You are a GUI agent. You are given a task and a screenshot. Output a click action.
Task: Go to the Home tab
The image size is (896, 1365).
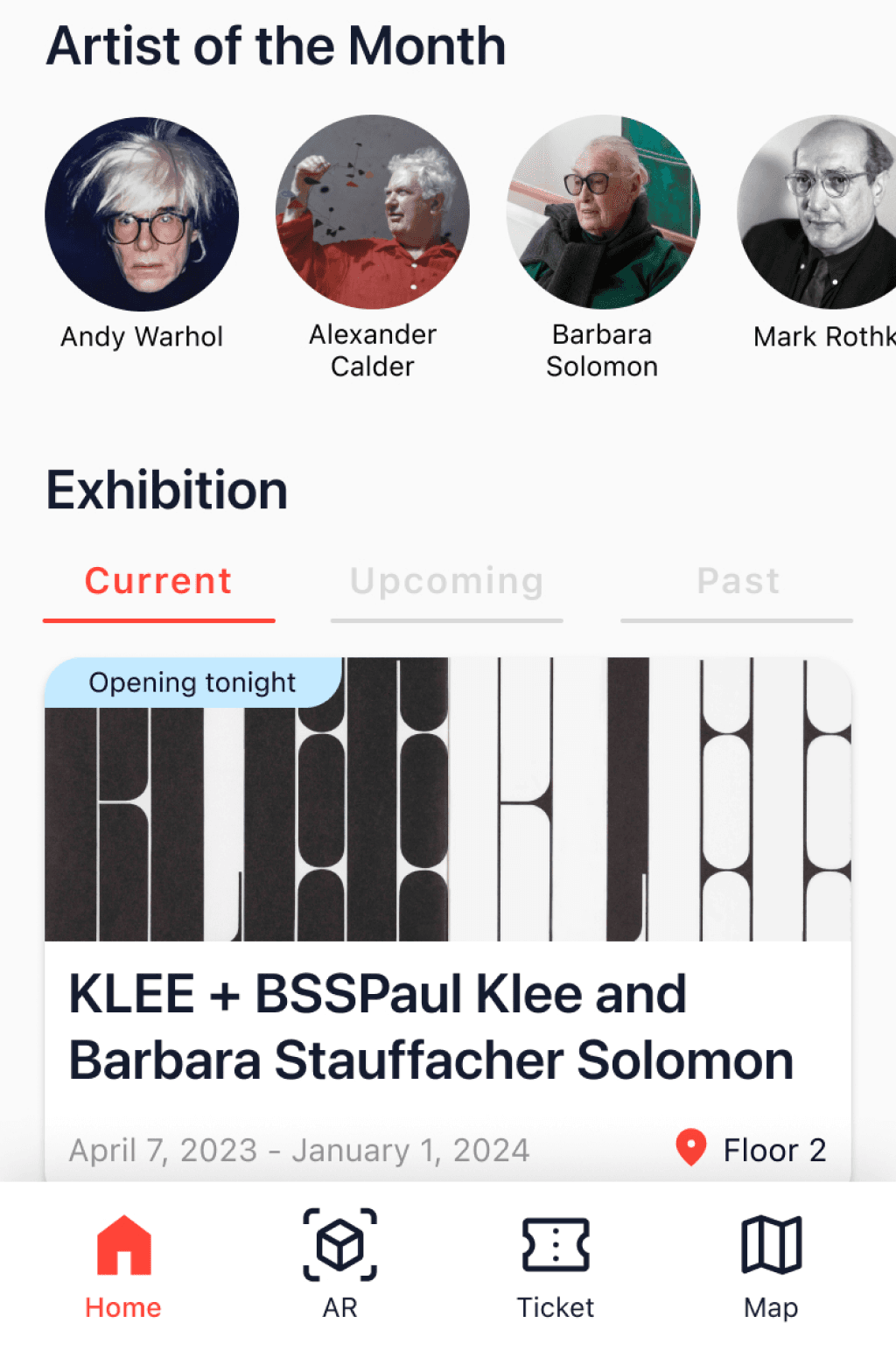[123, 1267]
